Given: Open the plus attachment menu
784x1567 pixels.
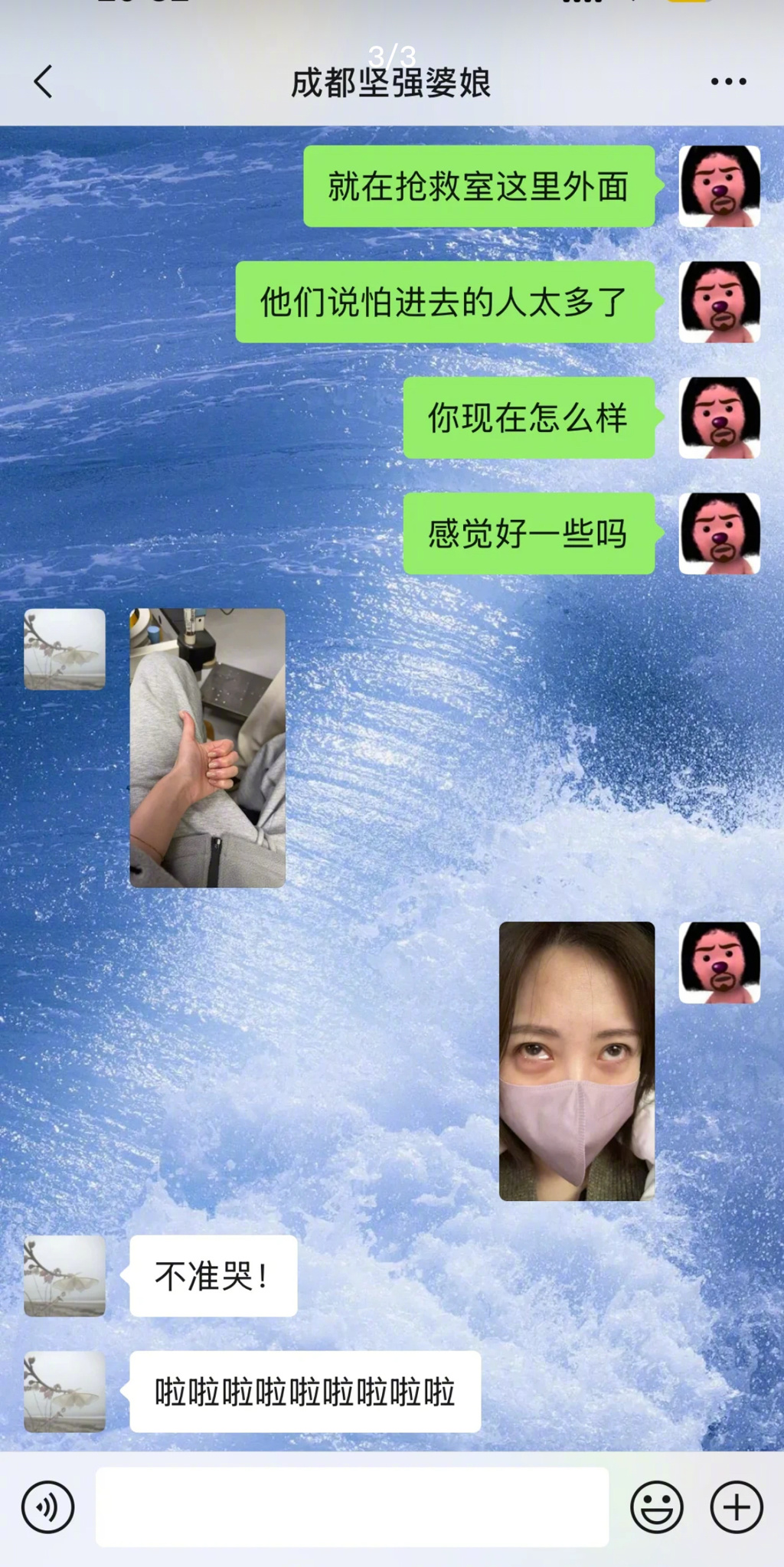Looking at the screenshot, I should [x=737, y=1506].
